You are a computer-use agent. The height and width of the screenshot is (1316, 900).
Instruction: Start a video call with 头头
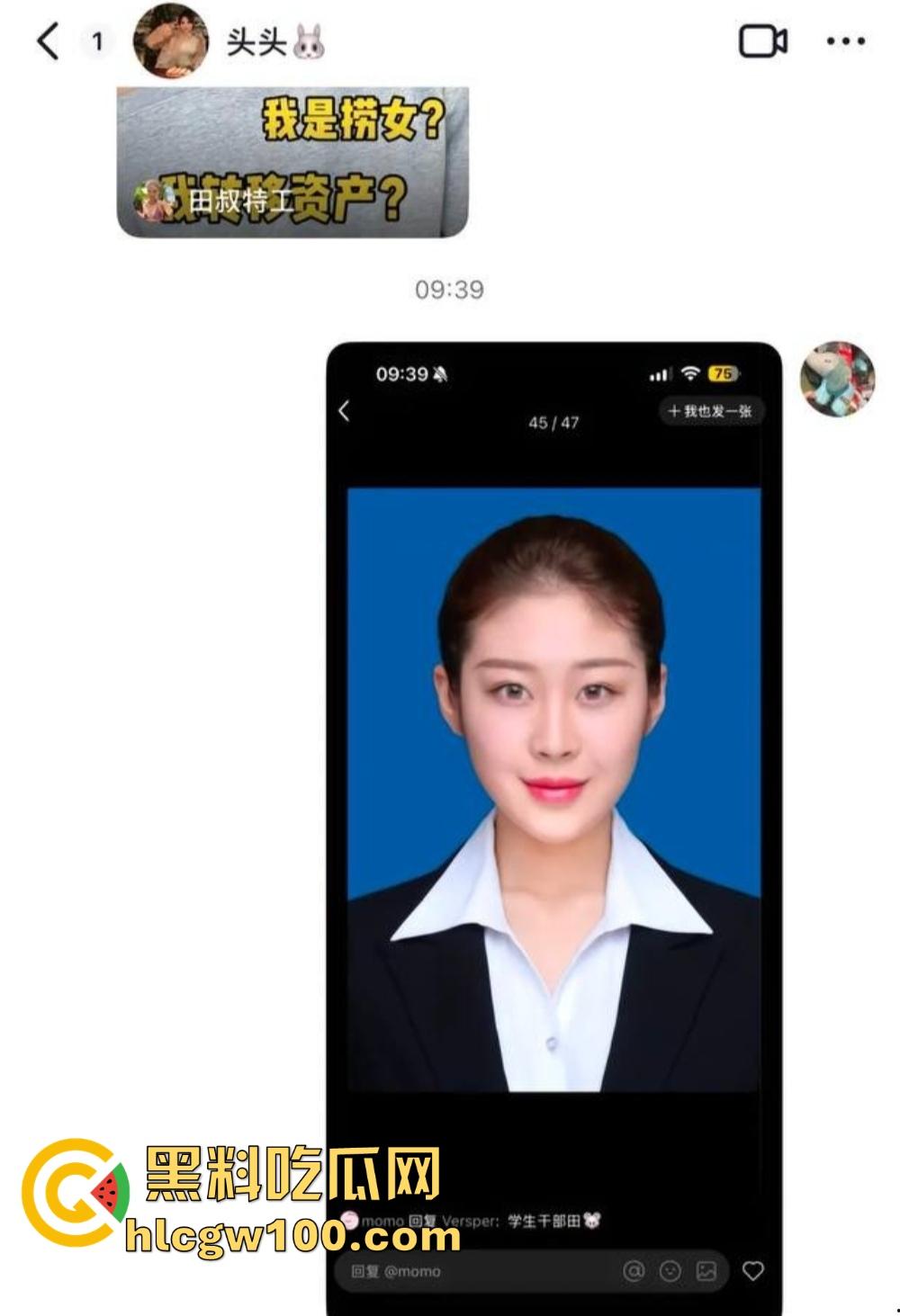(762, 41)
